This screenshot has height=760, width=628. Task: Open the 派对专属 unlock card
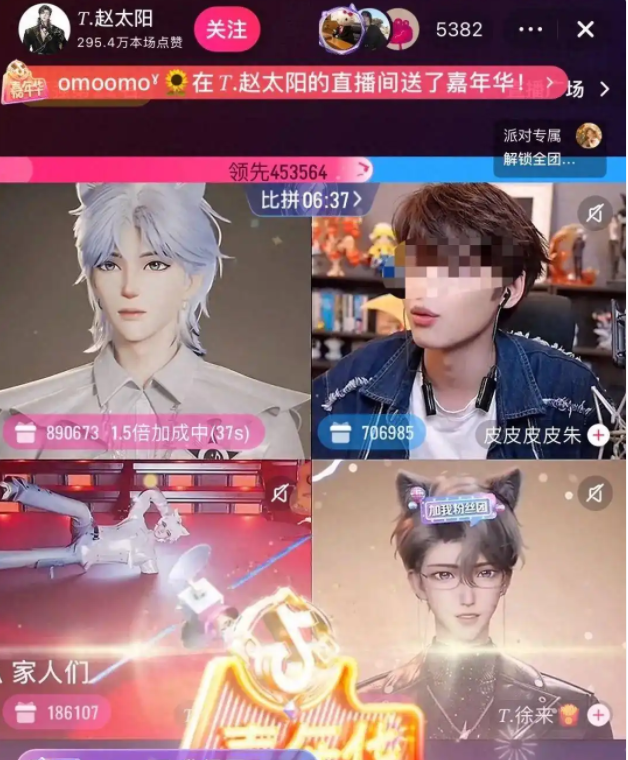549,147
